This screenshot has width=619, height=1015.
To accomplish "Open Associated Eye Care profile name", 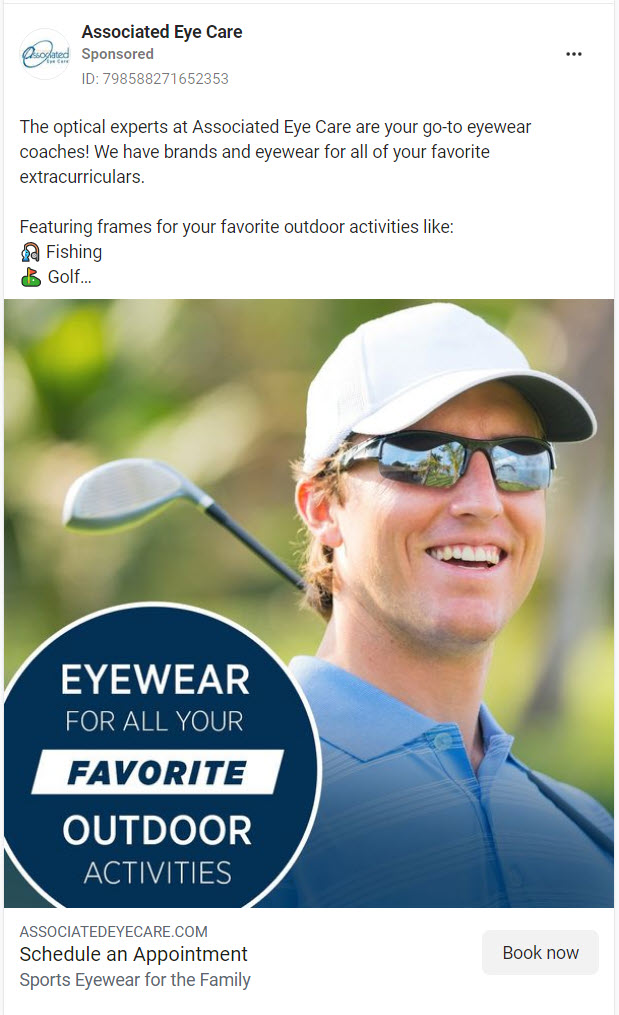I will (162, 32).
